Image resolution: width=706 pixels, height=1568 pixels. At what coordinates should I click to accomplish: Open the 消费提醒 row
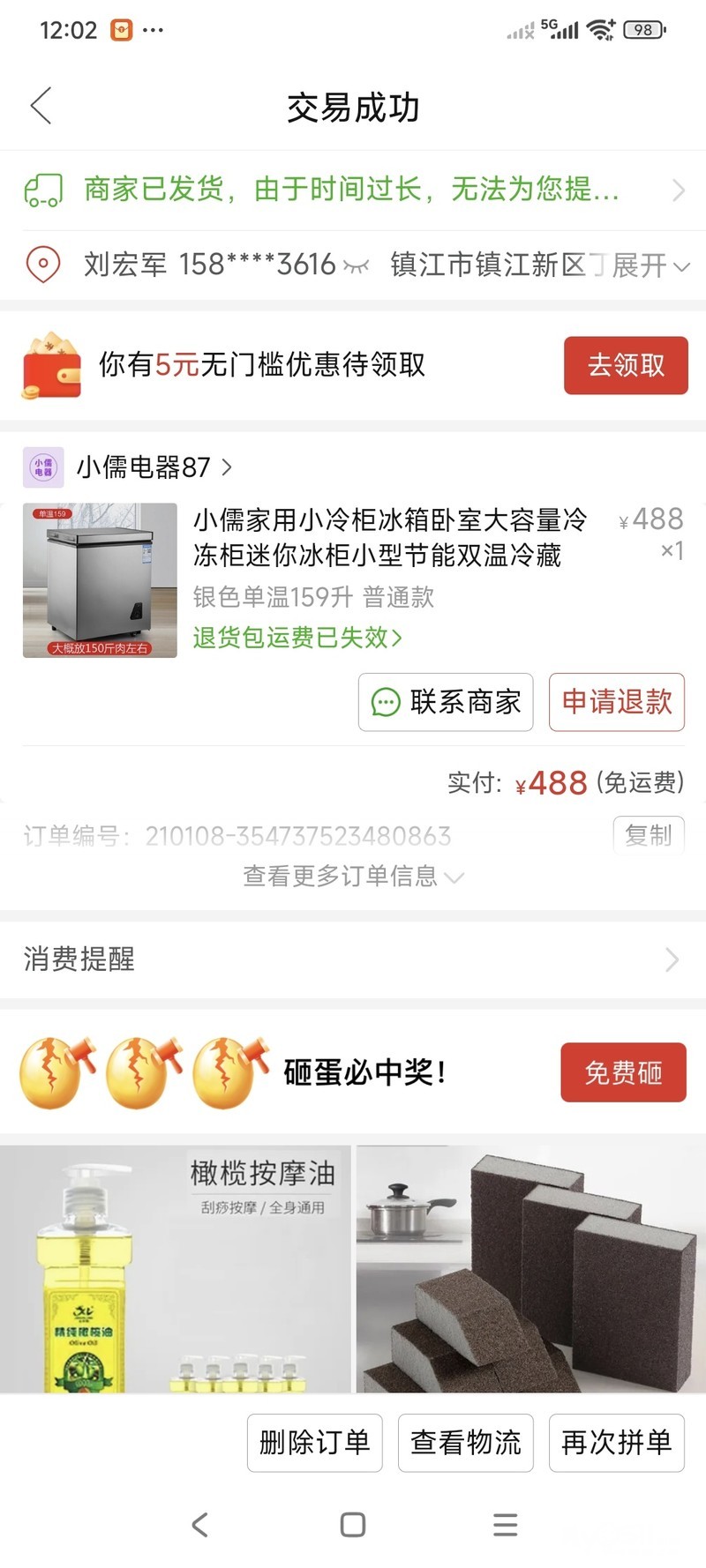click(353, 959)
